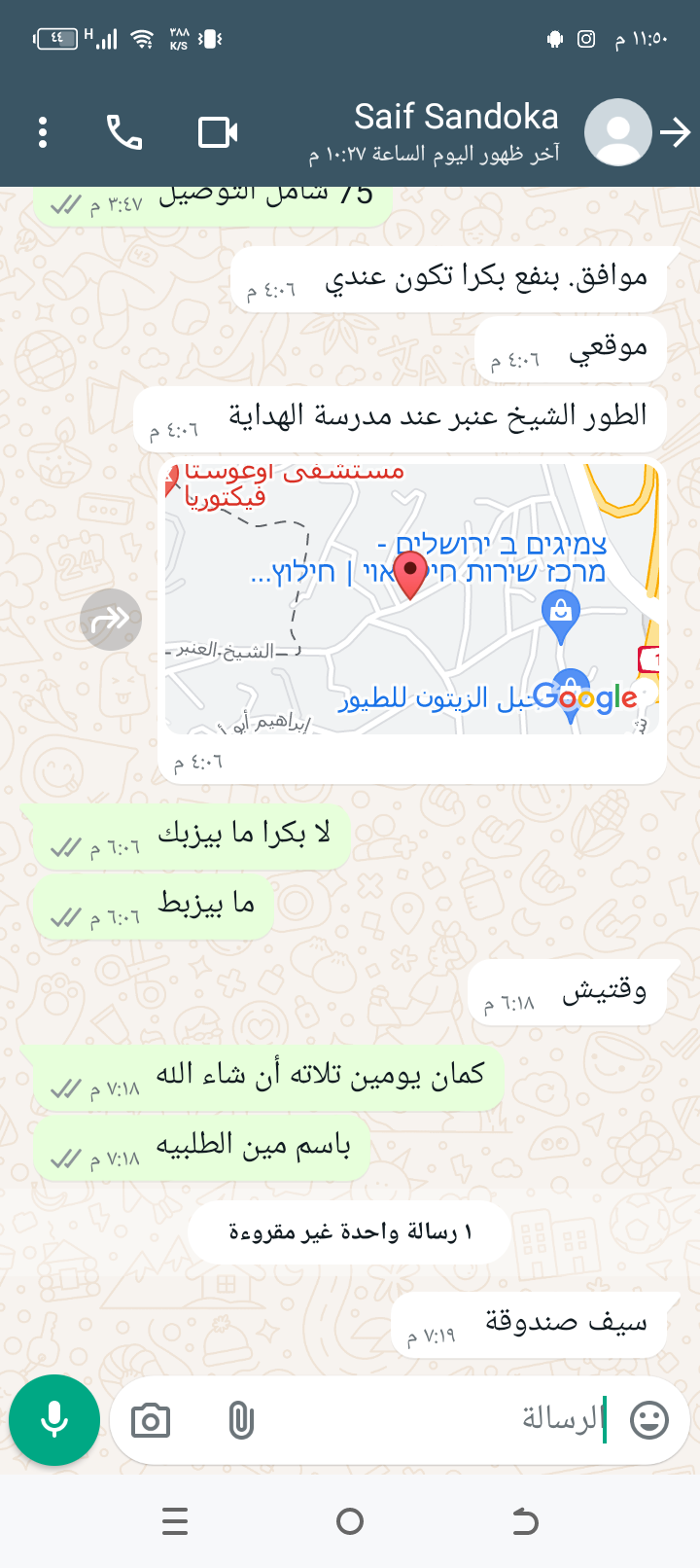Image resolution: width=700 pixels, height=1568 pixels.
Task: Attach a file with the paperclip
Action: click(241, 1421)
